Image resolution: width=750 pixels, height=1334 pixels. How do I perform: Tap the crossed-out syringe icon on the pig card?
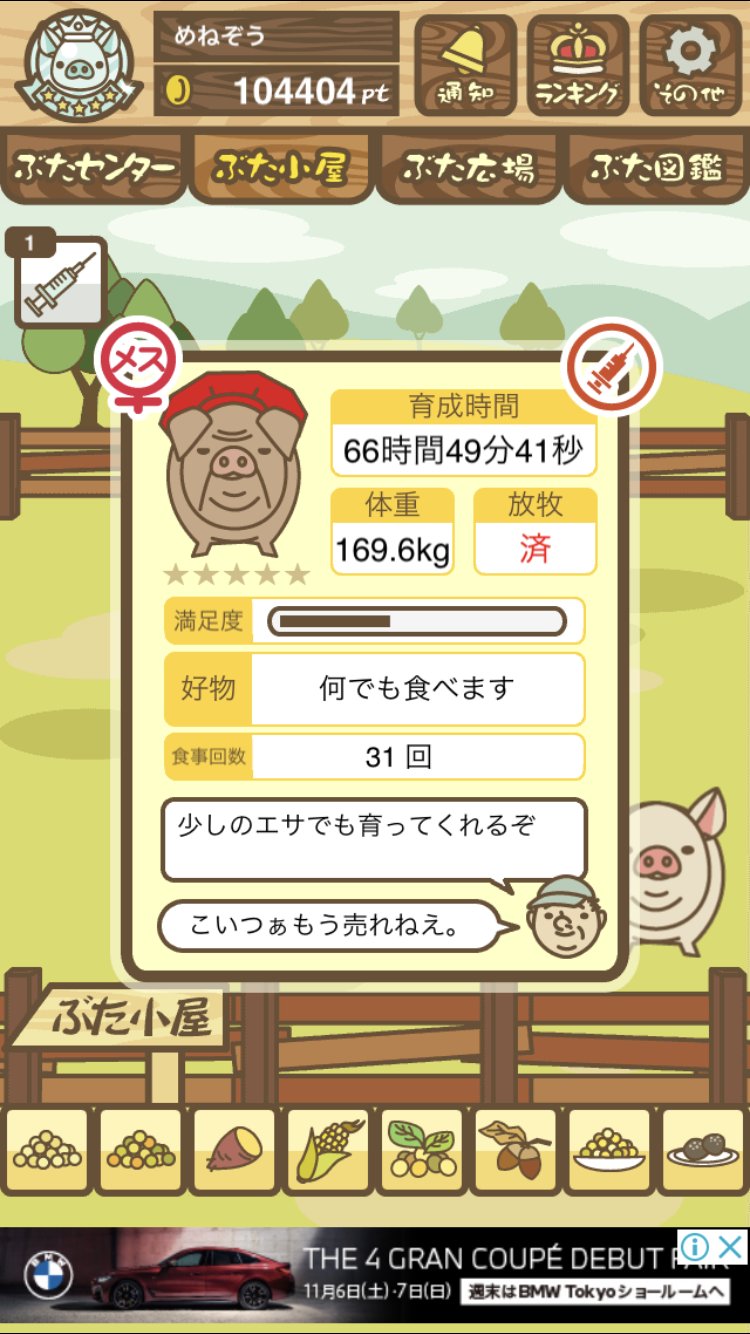coord(614,368)
